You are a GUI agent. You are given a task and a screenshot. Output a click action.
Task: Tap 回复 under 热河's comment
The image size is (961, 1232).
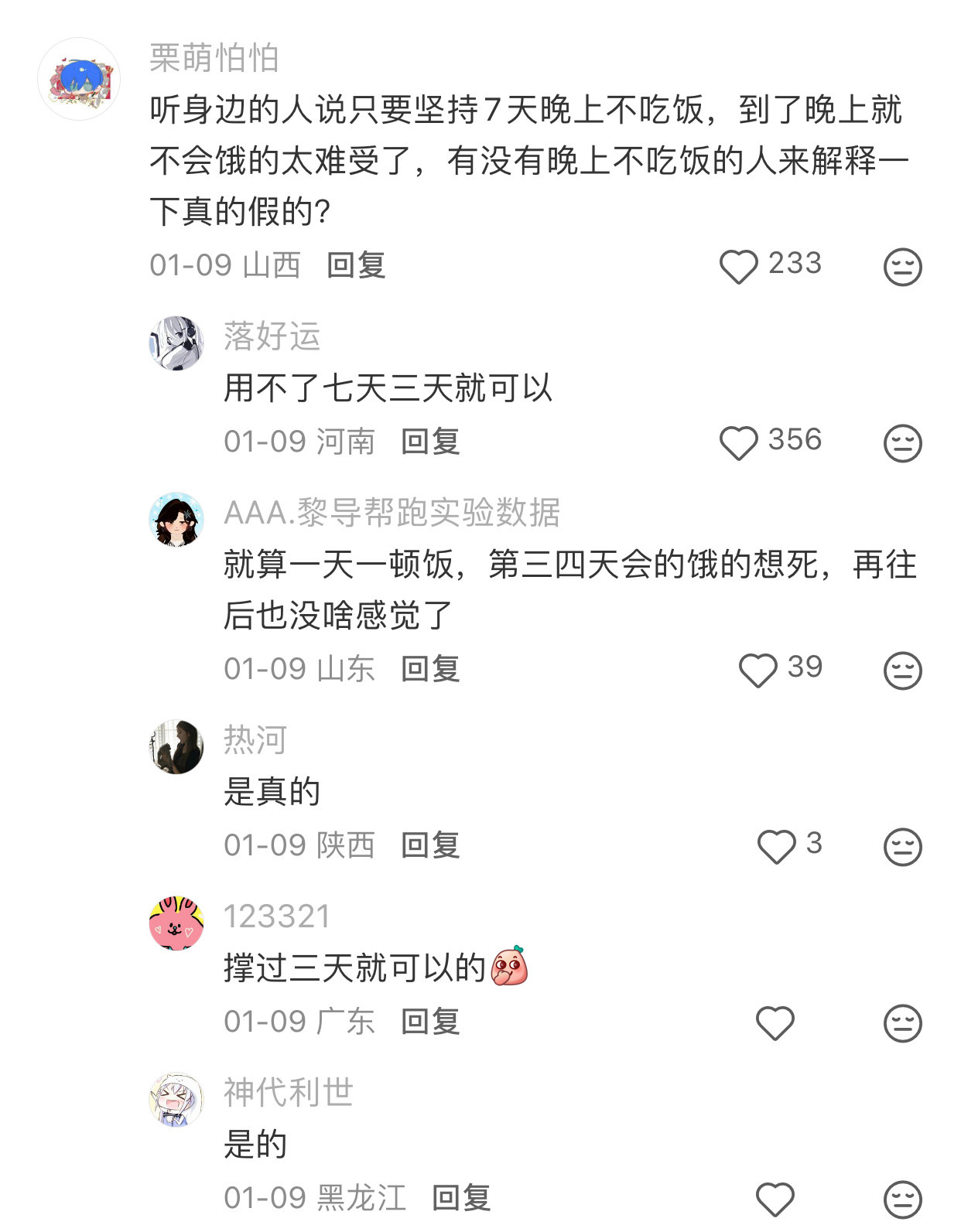(429, 847)
